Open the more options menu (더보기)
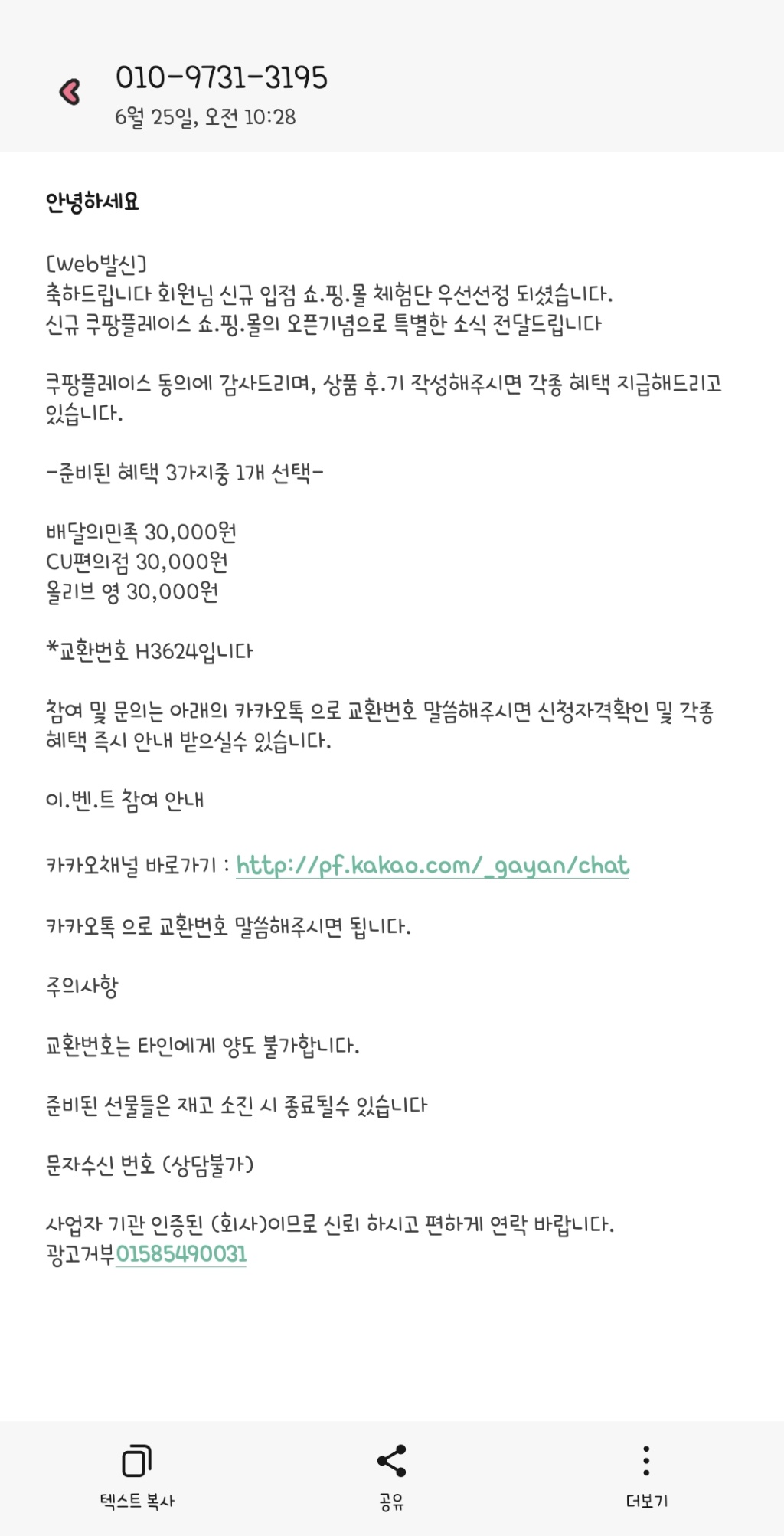The image size is (784, 1536). pyautogui.click(x=646, y=1476)
